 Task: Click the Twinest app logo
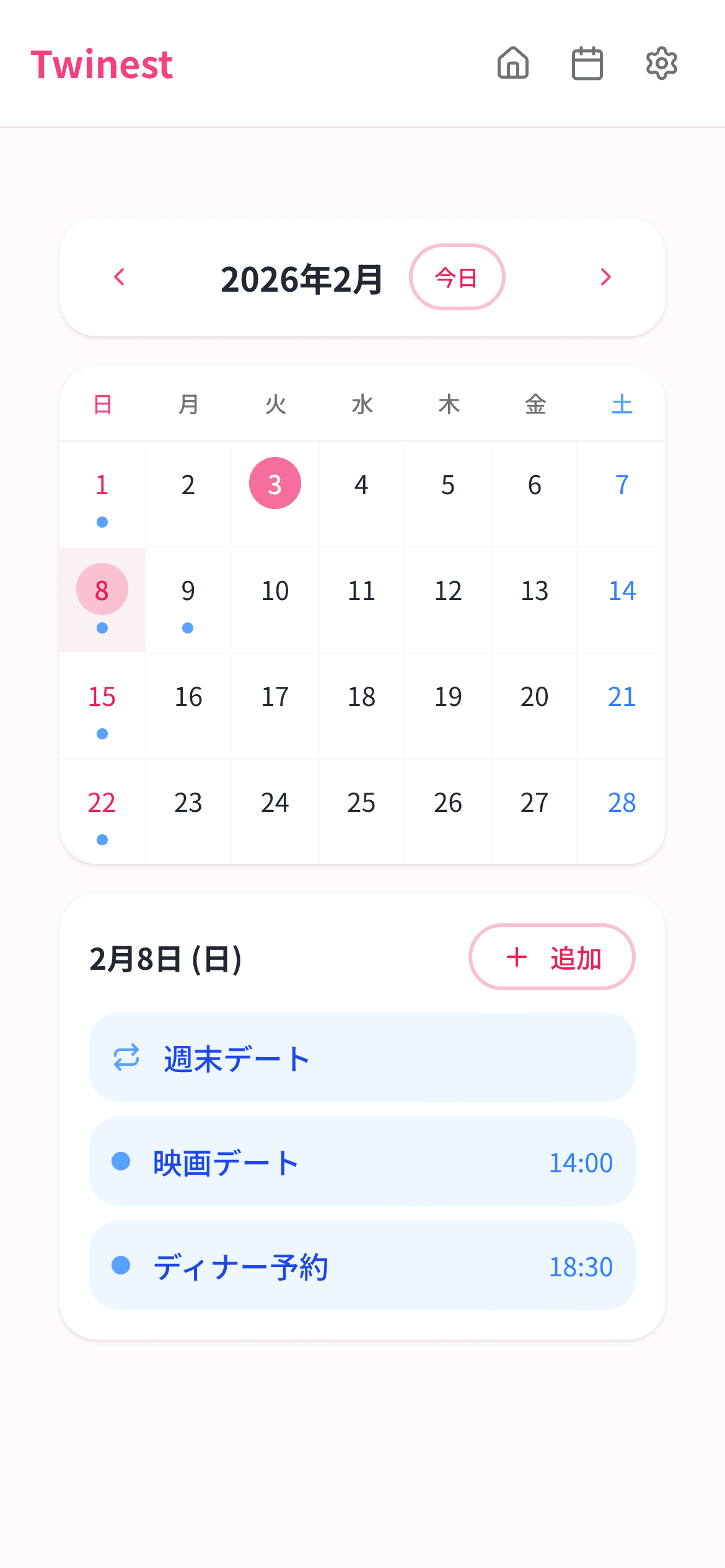point(102,64)
